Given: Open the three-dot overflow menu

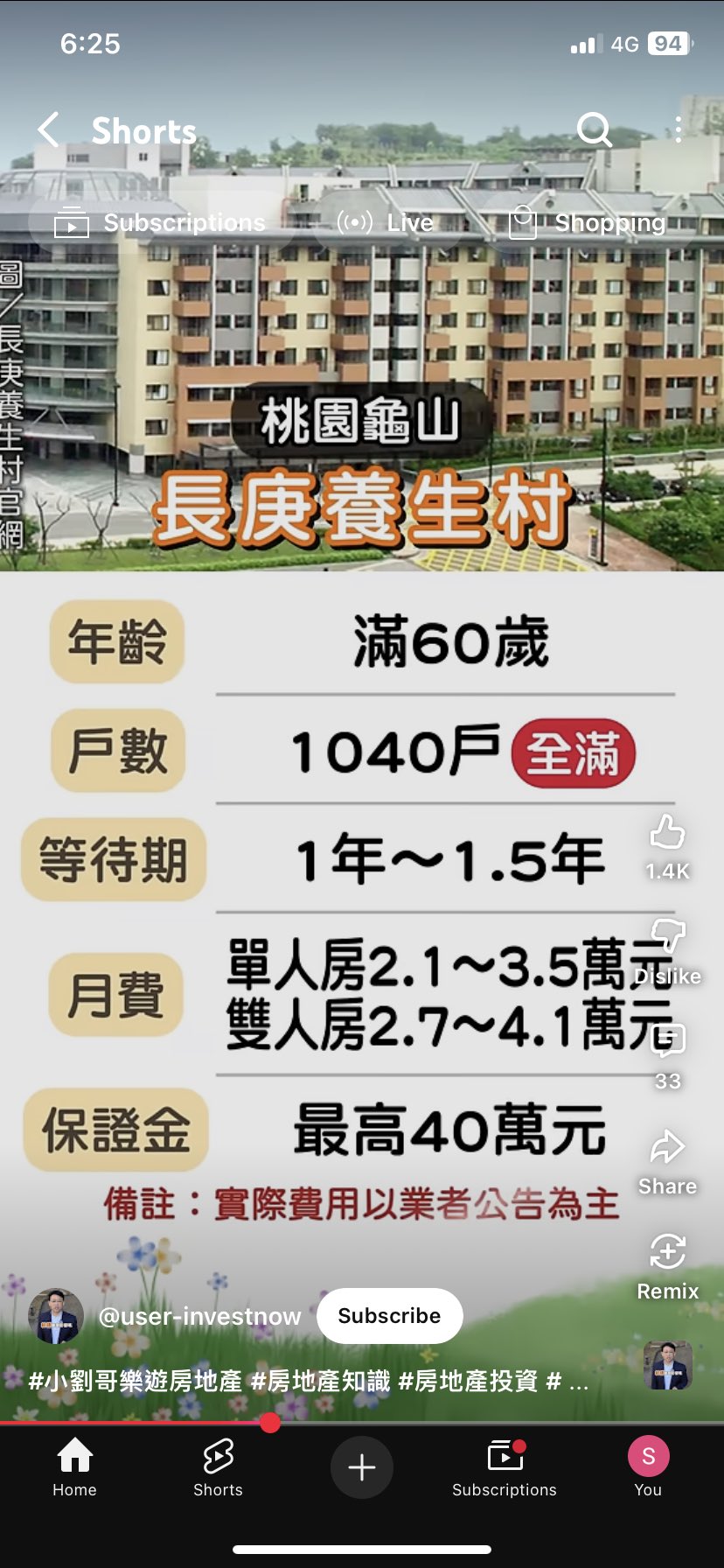Looking at the screenshot, I should click(x=679, y=130).
